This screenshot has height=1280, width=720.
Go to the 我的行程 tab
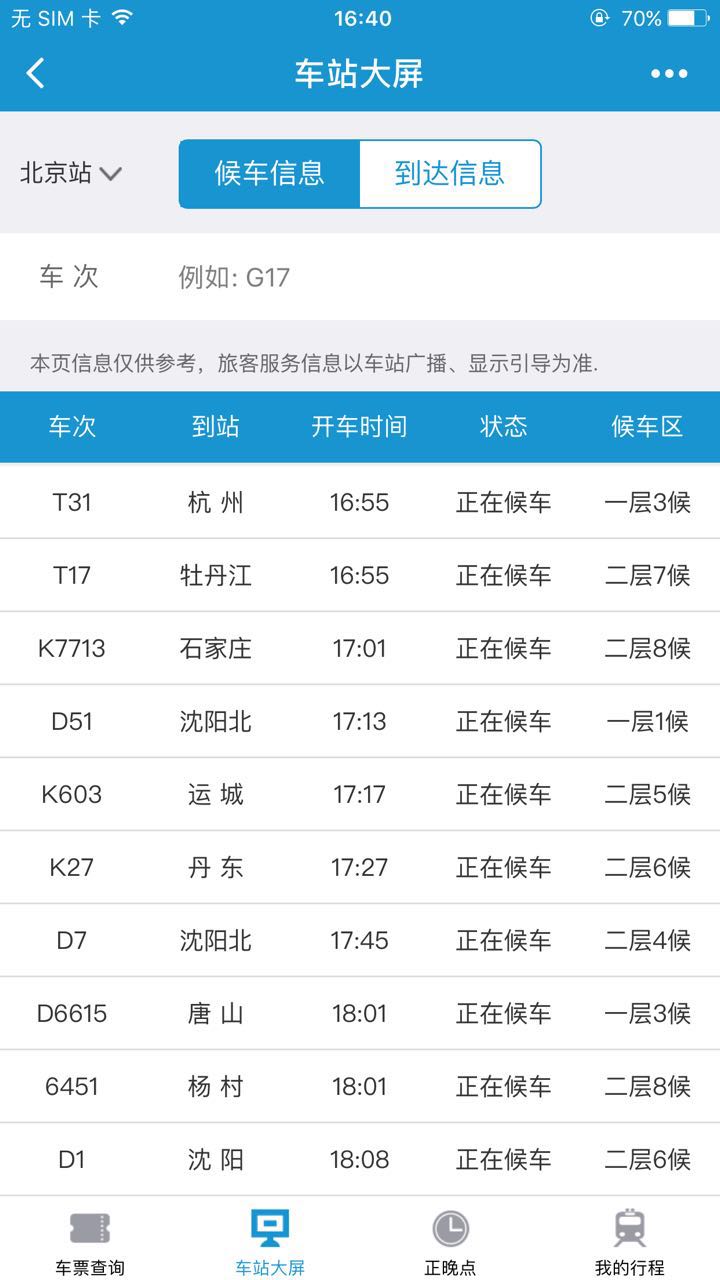[629, 1242]
